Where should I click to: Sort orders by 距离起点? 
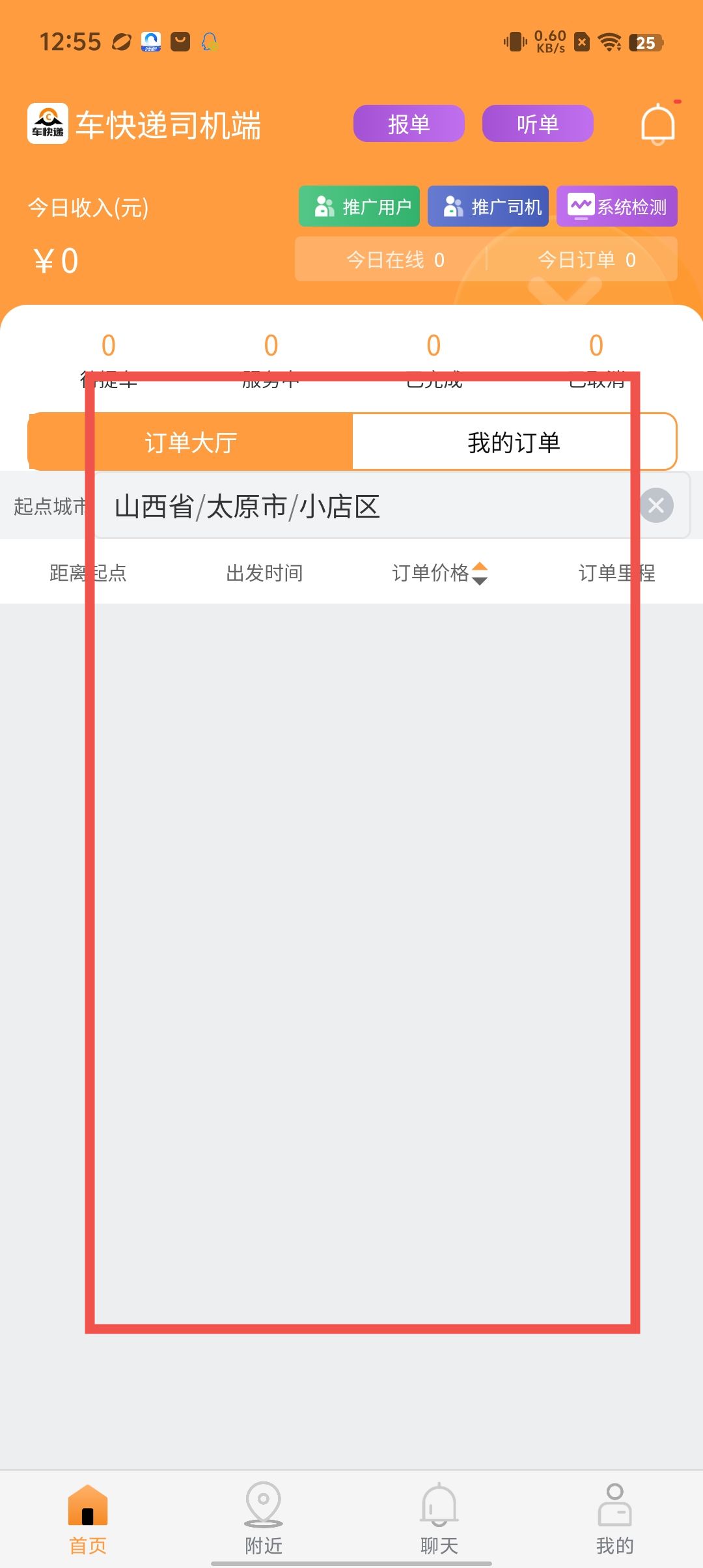88,573
